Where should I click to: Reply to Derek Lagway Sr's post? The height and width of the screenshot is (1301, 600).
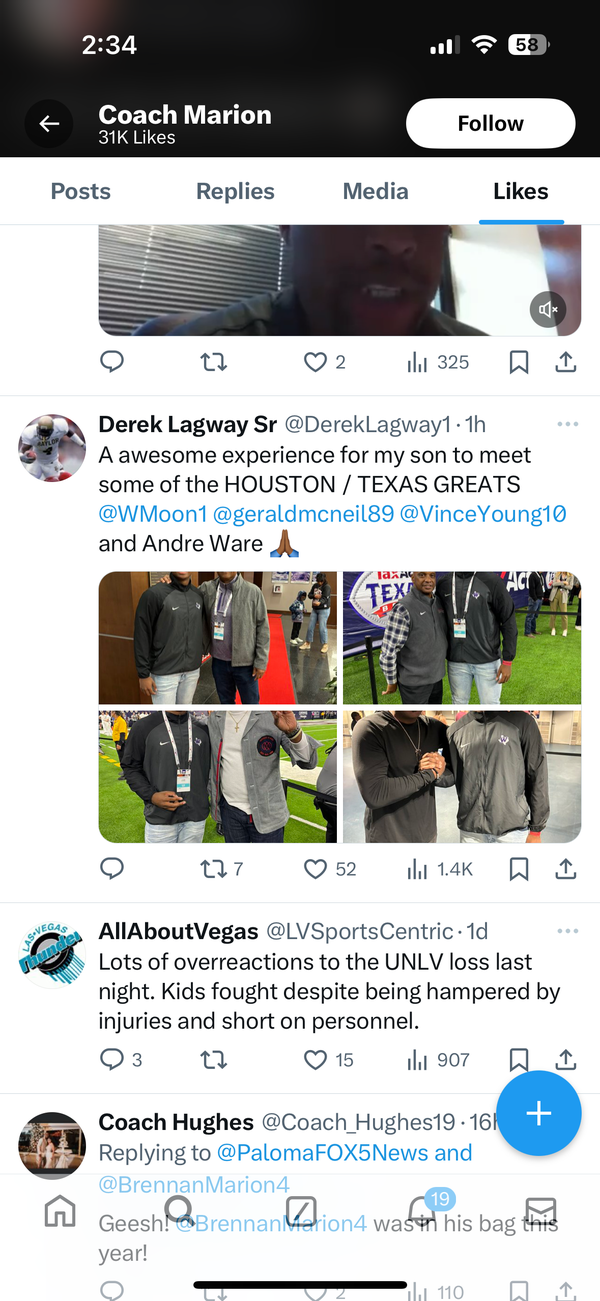click(112, 869)
